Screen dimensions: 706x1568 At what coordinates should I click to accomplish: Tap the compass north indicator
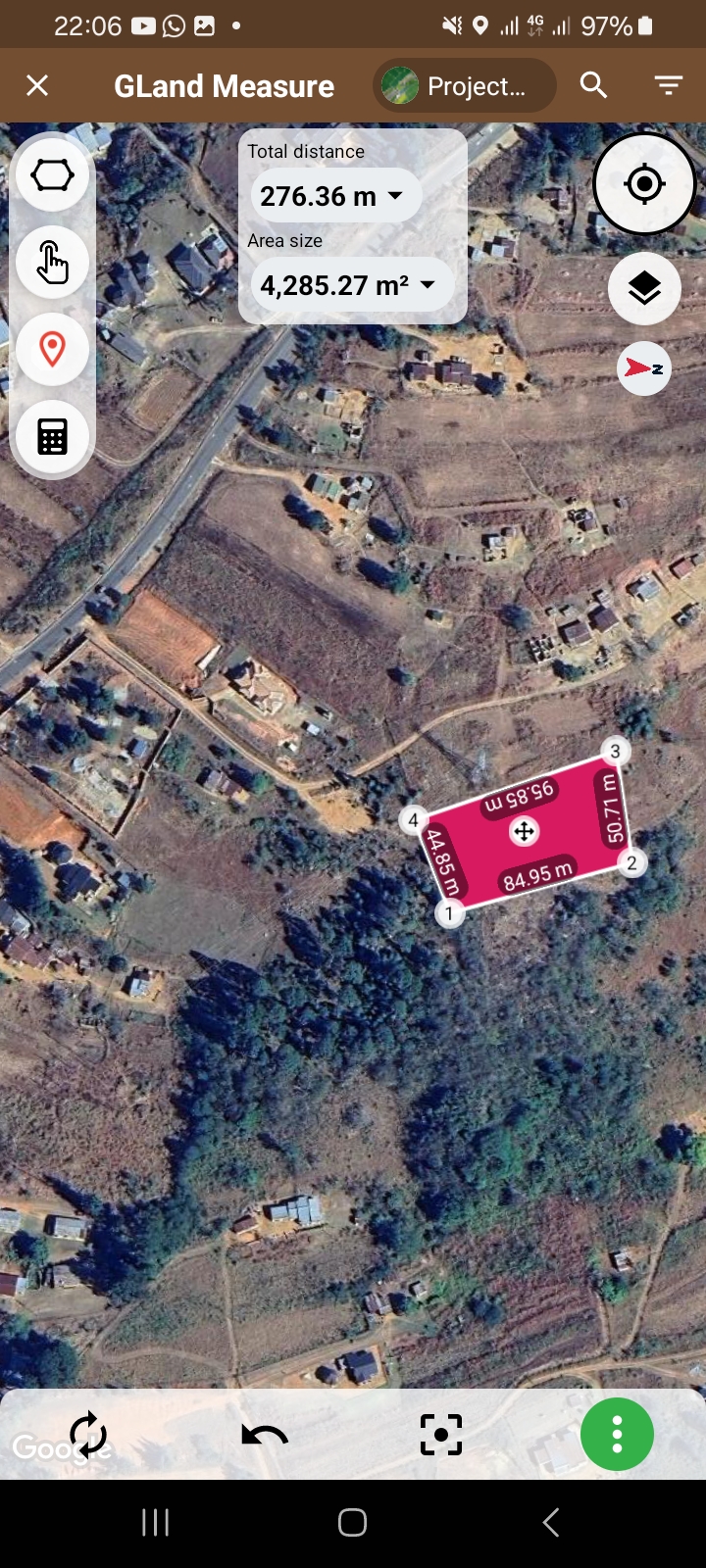[x=644, y=368]
